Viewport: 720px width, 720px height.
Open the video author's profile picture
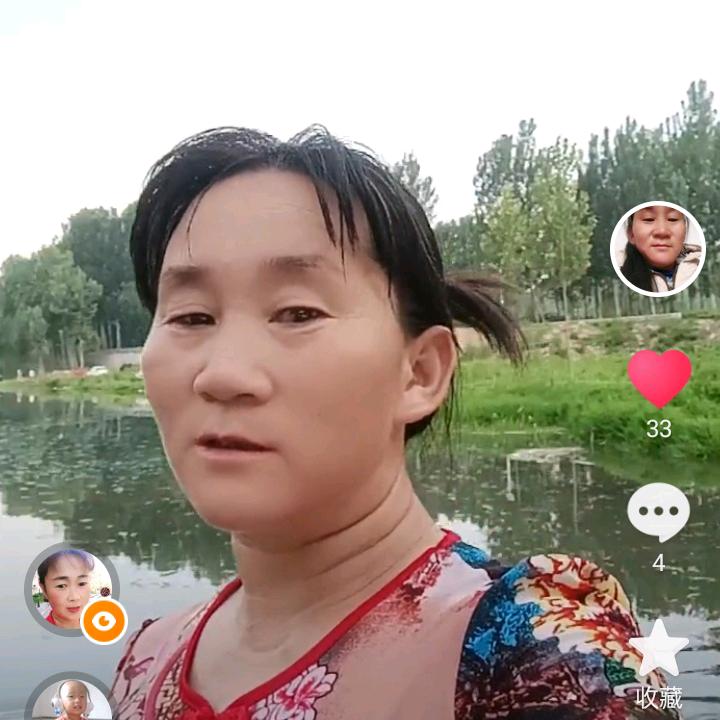pyautogui.click(x=657, y=249)
